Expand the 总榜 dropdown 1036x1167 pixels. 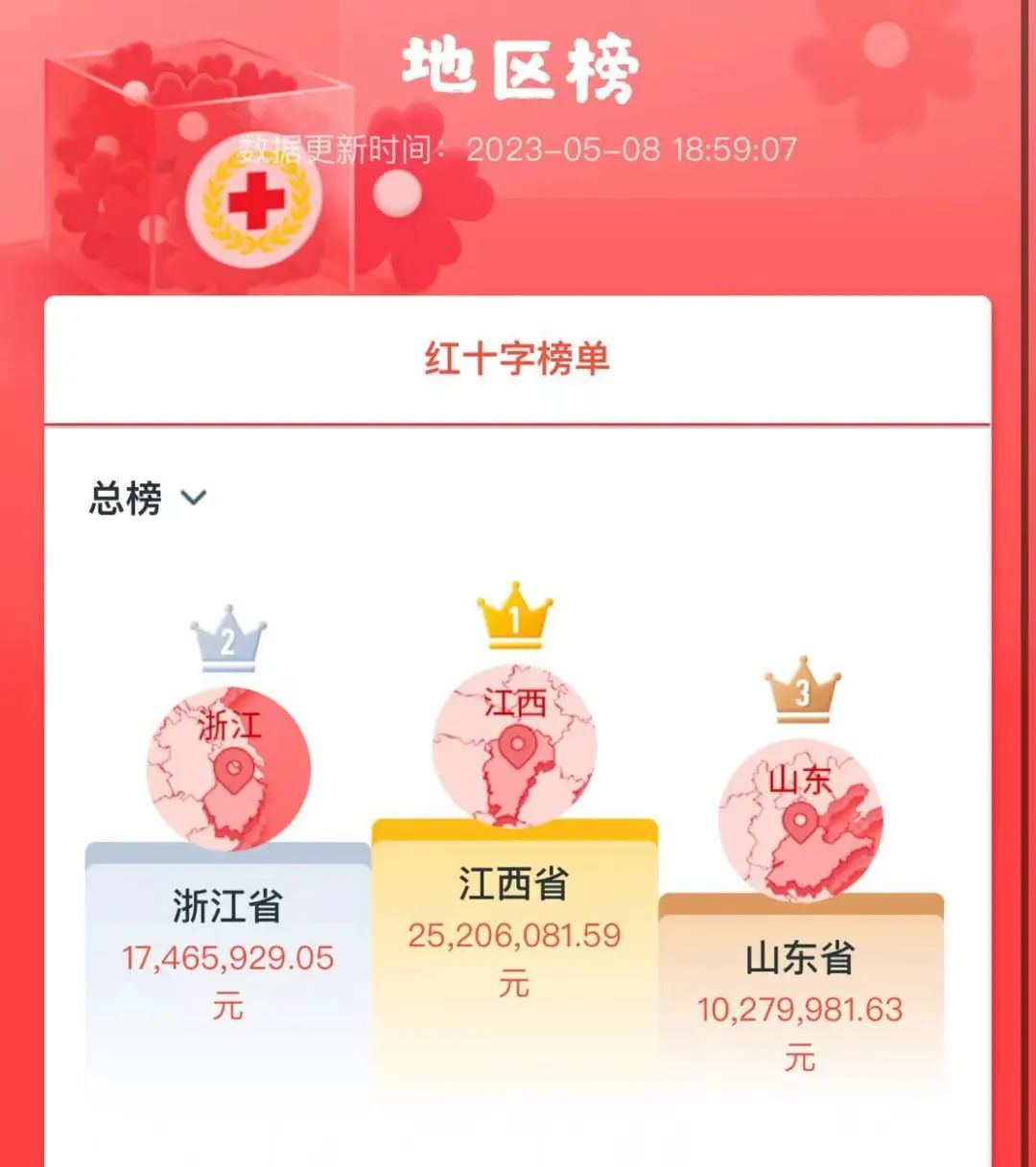[149, 499]
